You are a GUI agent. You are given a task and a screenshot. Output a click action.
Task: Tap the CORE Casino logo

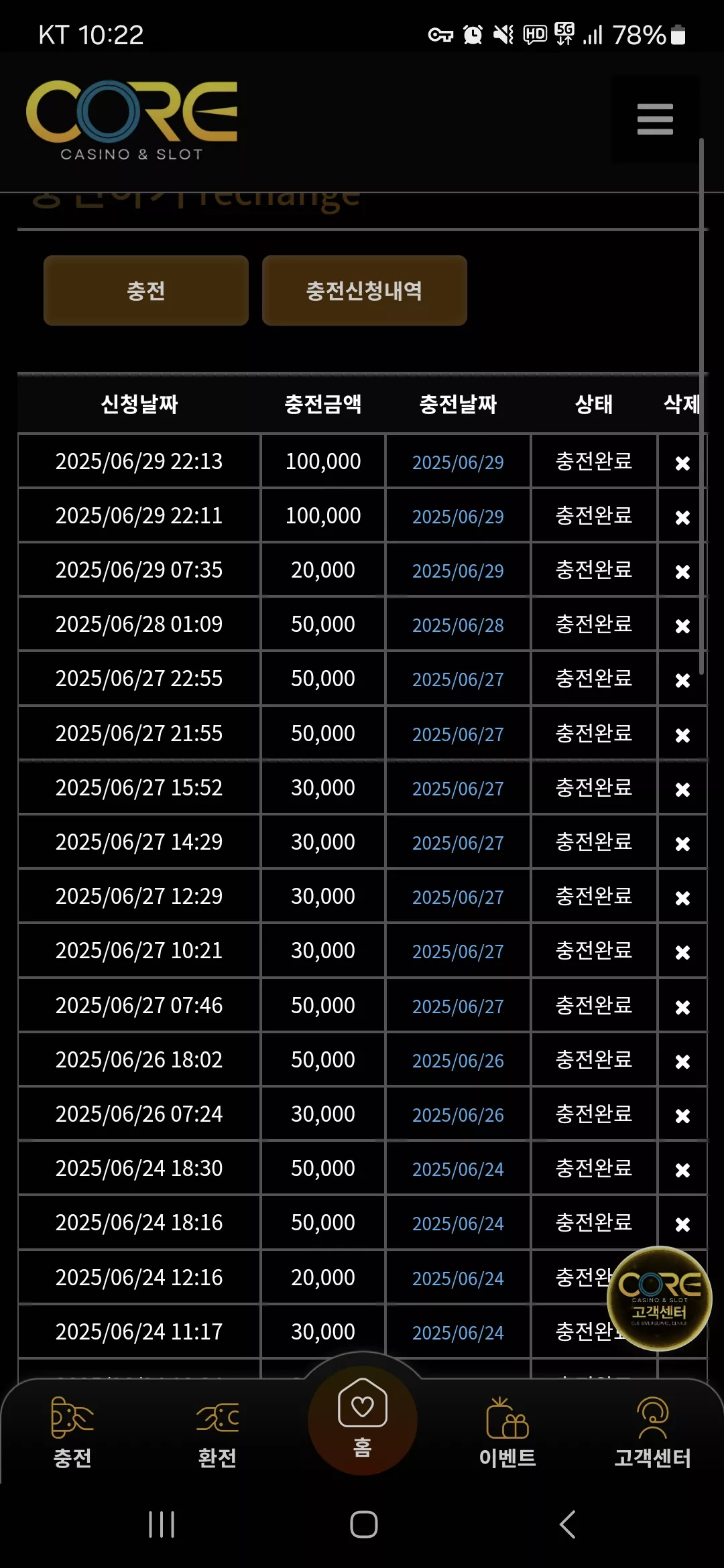click(x=132, y=121)
